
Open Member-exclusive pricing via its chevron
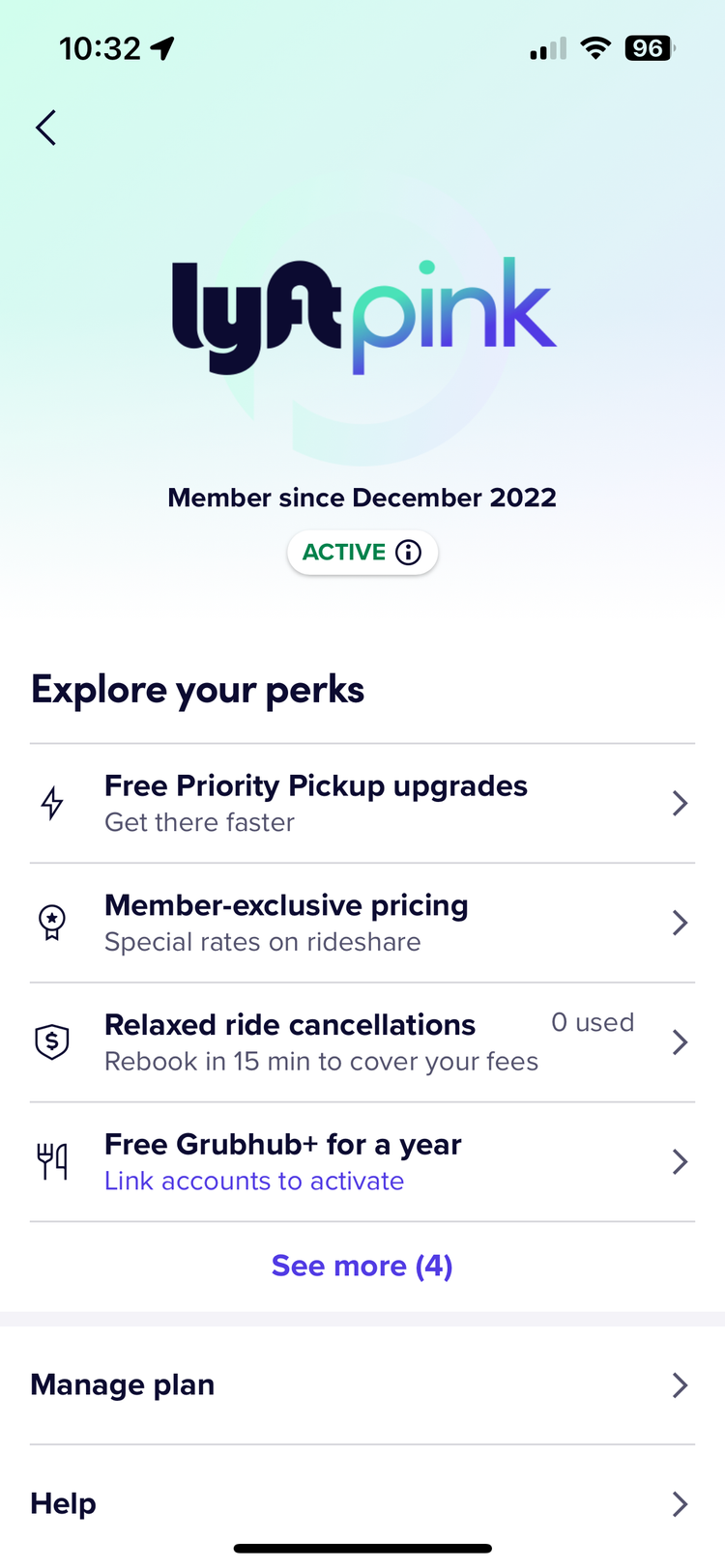(x=680, y=923)
